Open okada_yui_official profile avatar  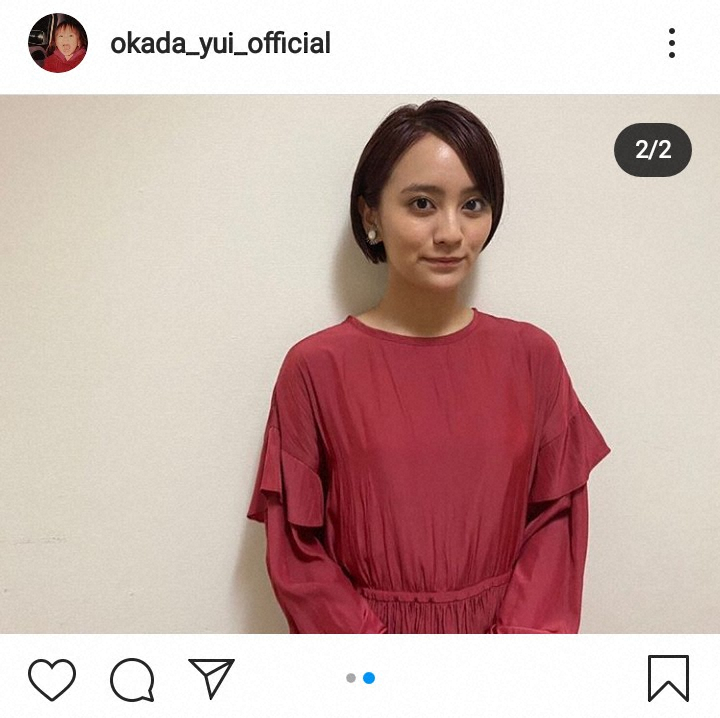(x=57, y=44)
